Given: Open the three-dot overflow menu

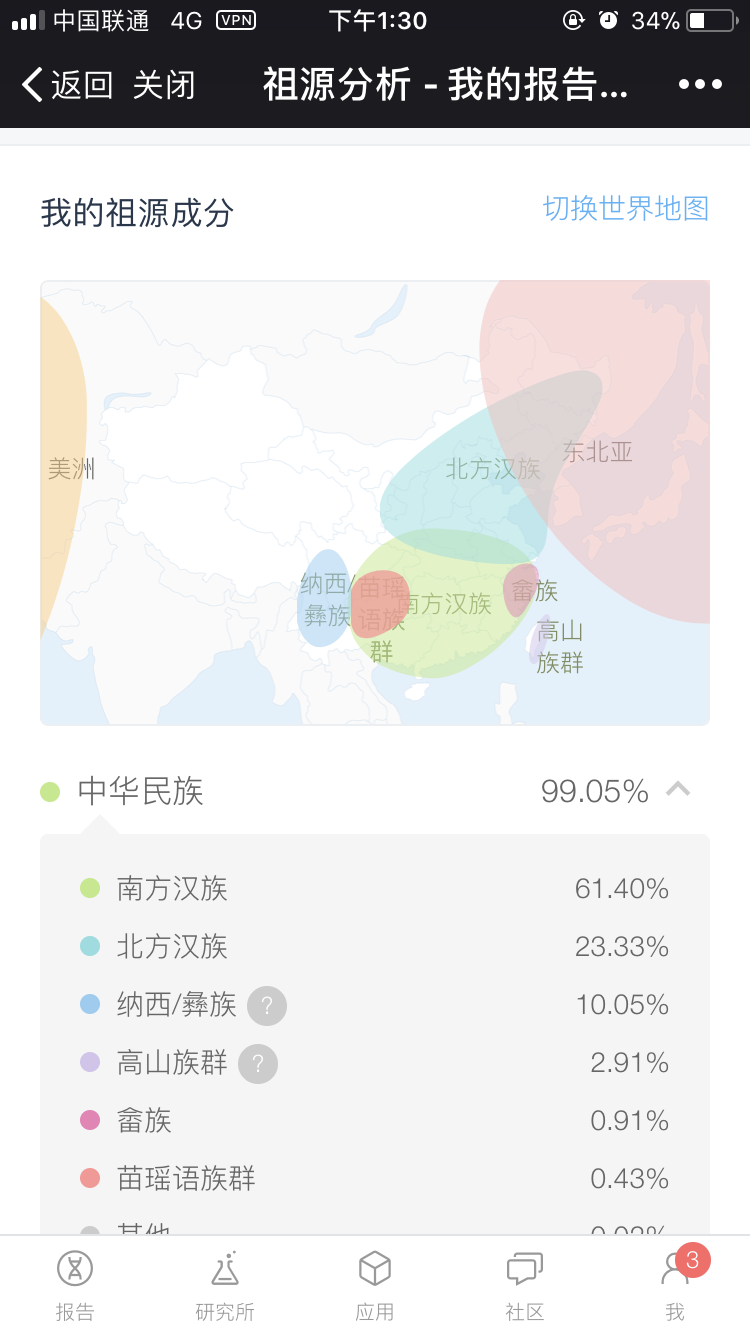Looking at the screenshot, I should coord(700,84).
